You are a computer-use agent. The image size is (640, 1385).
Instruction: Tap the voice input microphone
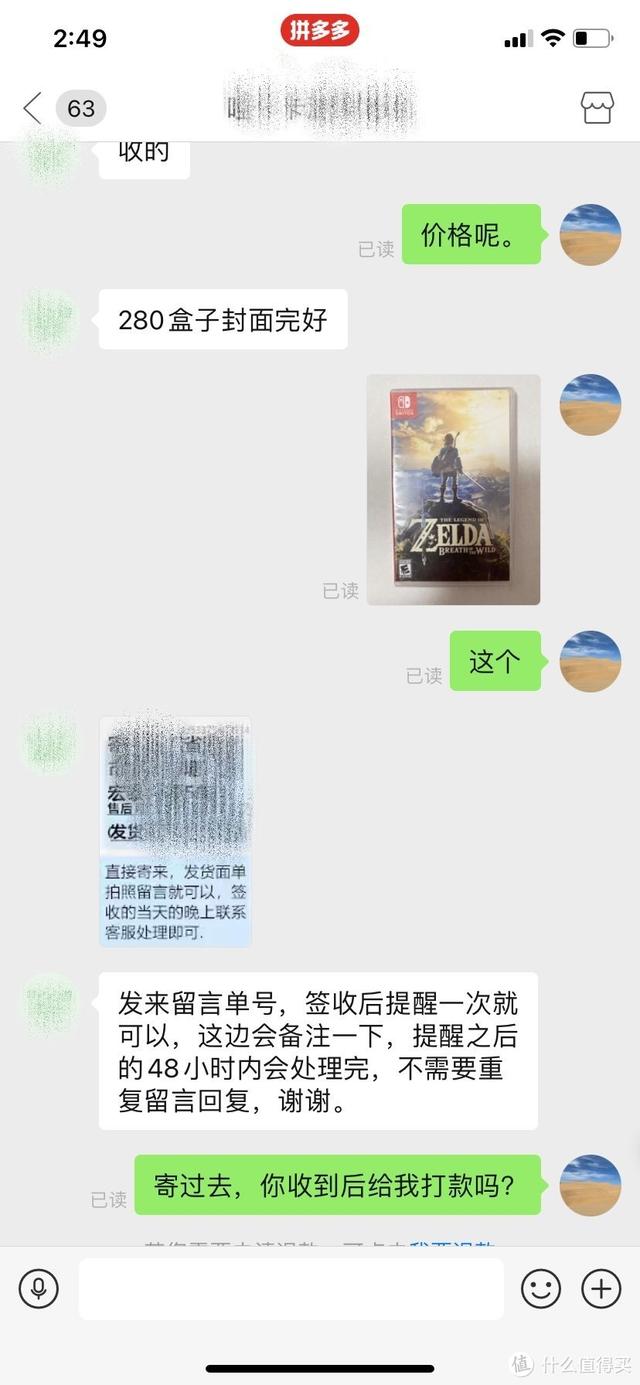coord(39,1288)
